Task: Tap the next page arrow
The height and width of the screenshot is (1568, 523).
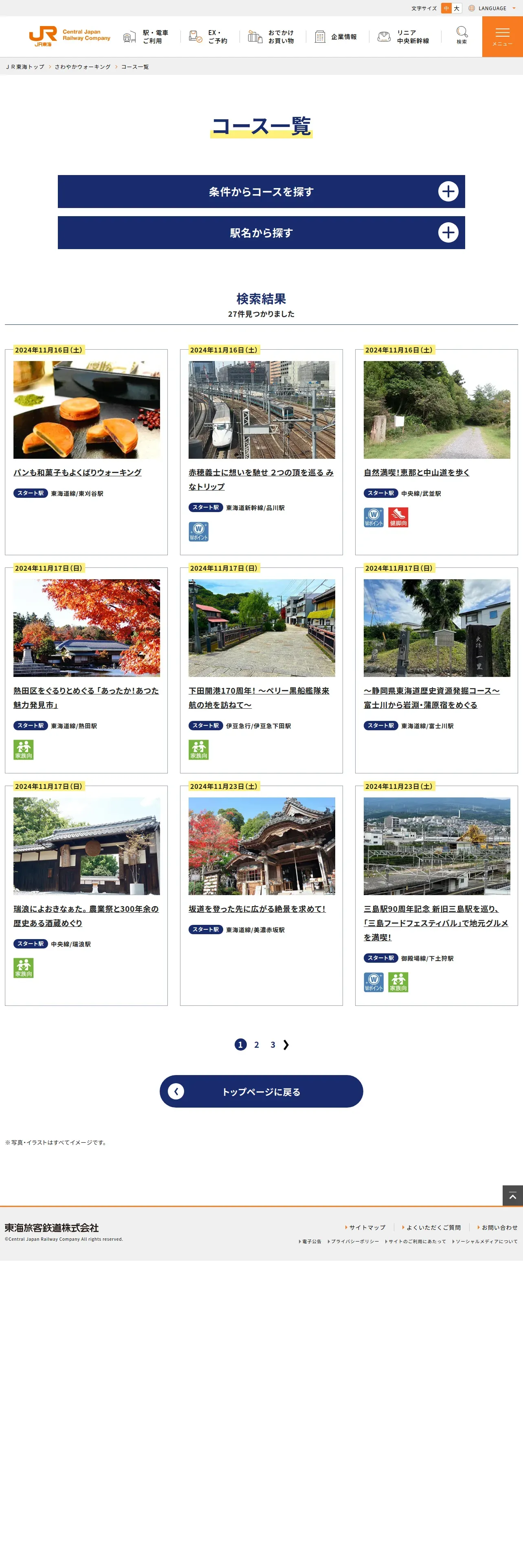Action: click(x=286, y=1045)
